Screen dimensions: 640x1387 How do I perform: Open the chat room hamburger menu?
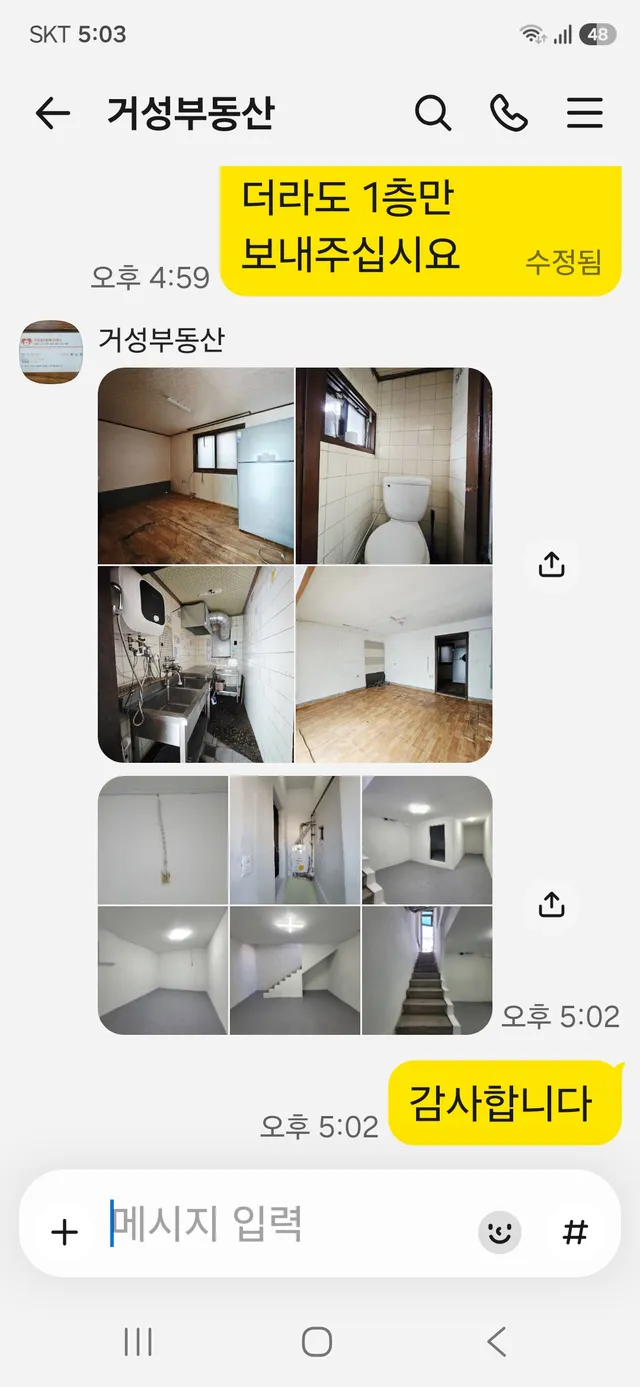point(585,114)
